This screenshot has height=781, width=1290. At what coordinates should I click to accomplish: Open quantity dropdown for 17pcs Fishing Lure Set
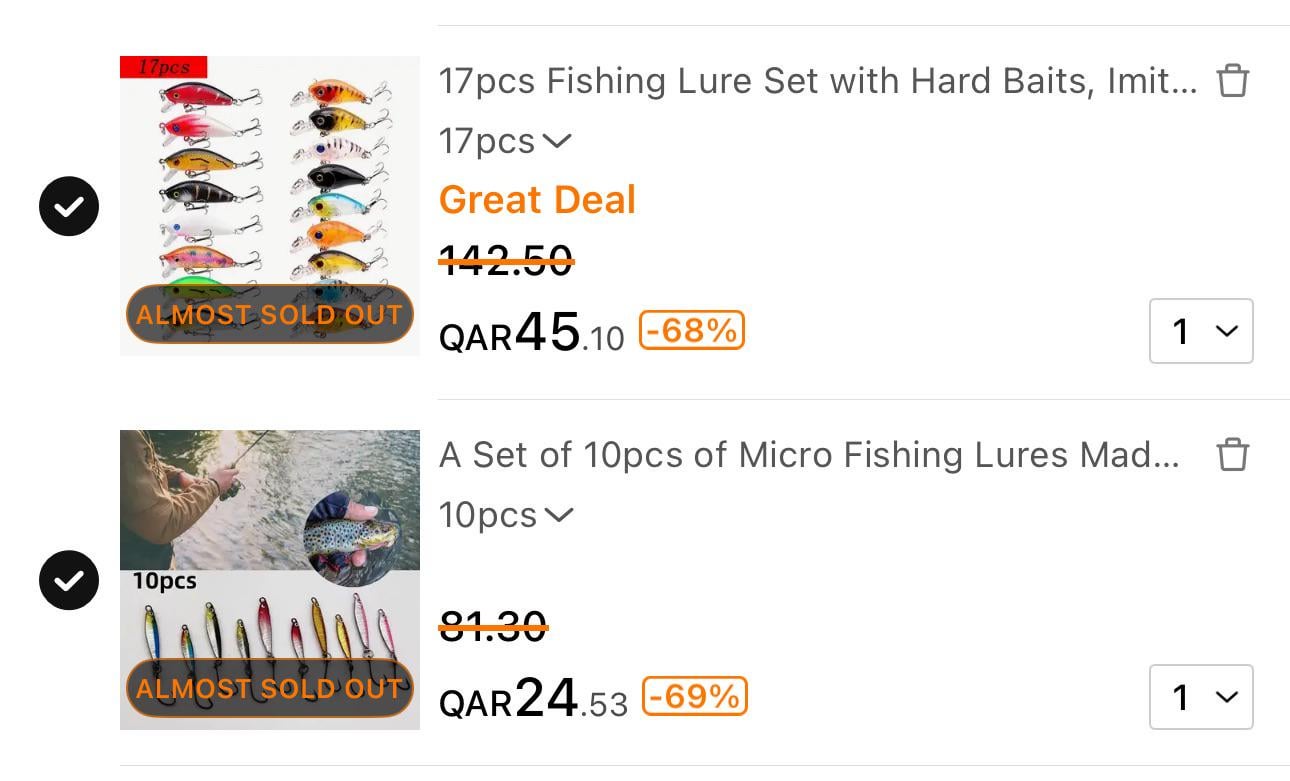[x=1201, y=331]
